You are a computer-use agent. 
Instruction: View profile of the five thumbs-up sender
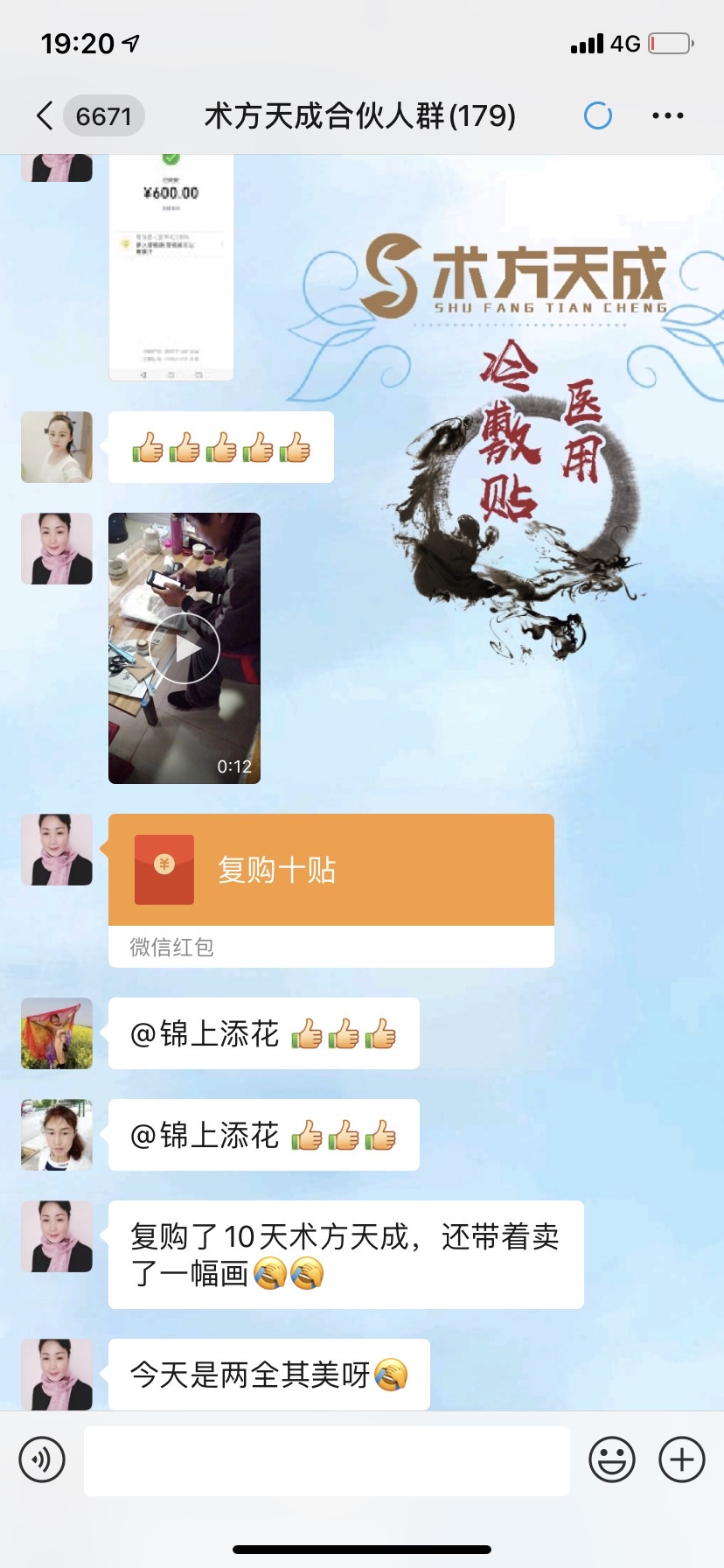57,447
